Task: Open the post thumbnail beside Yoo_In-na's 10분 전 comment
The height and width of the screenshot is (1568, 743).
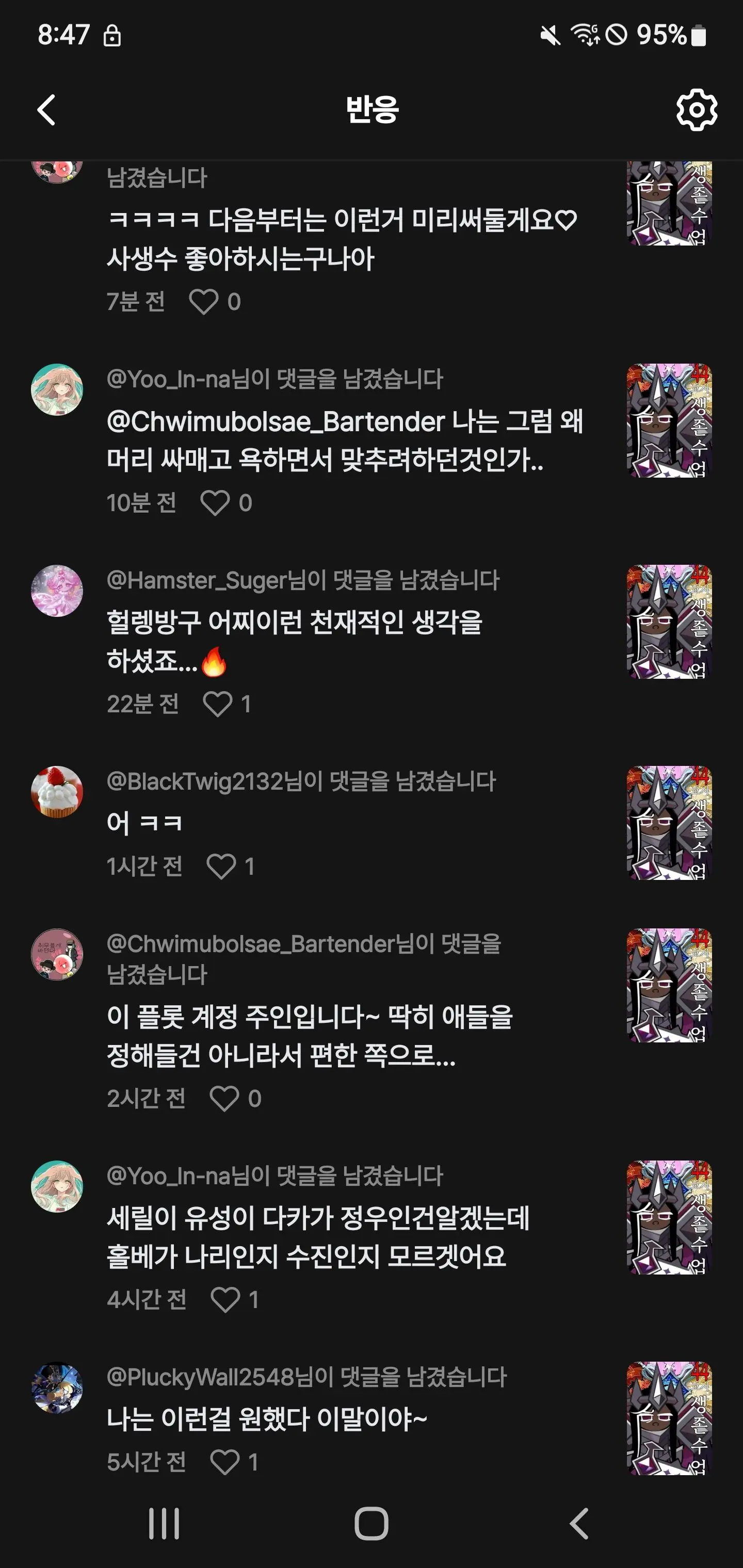Action: 669,420
